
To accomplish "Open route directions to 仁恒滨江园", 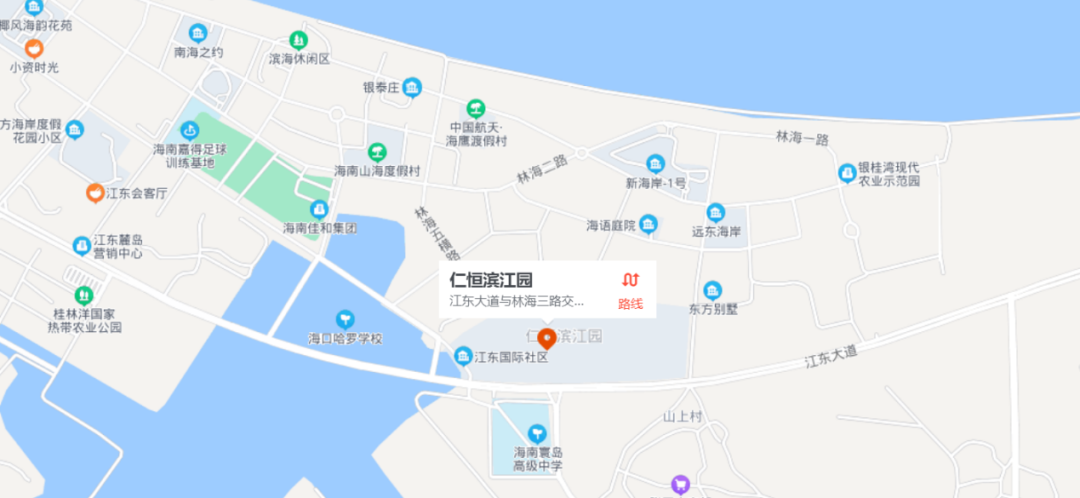I will (630, 289).
